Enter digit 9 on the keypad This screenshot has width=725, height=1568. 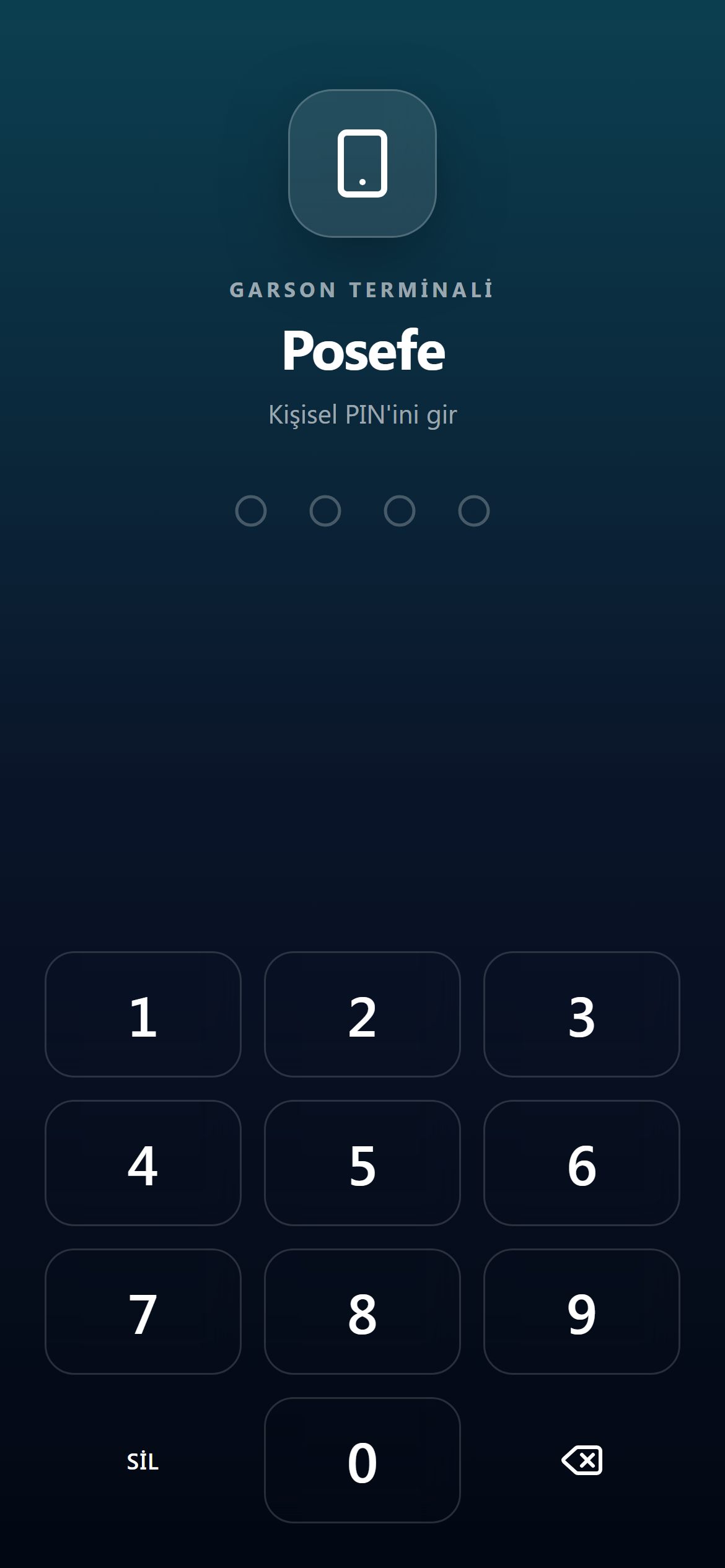(x=582, y=1312)
